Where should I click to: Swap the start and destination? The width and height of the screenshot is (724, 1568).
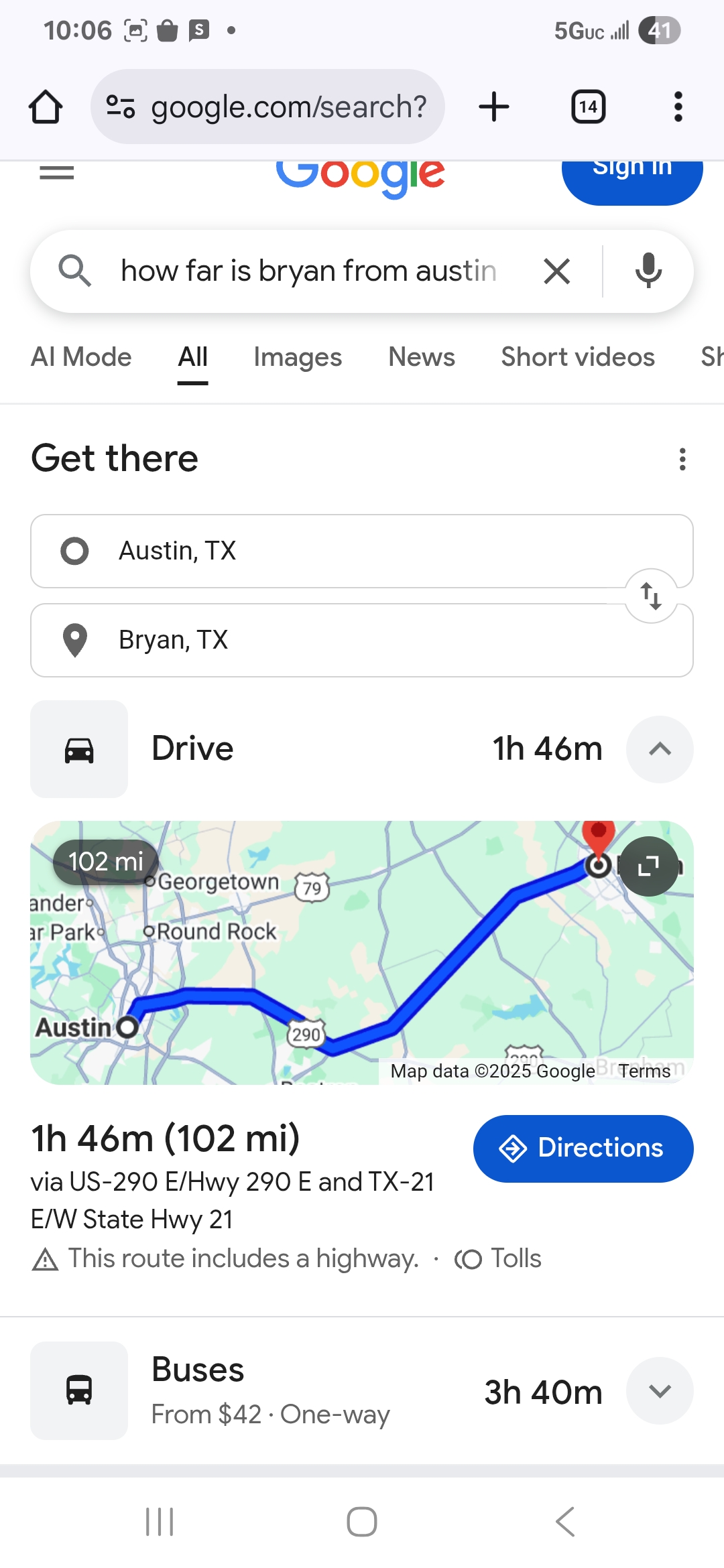click(x=651, y=596)
